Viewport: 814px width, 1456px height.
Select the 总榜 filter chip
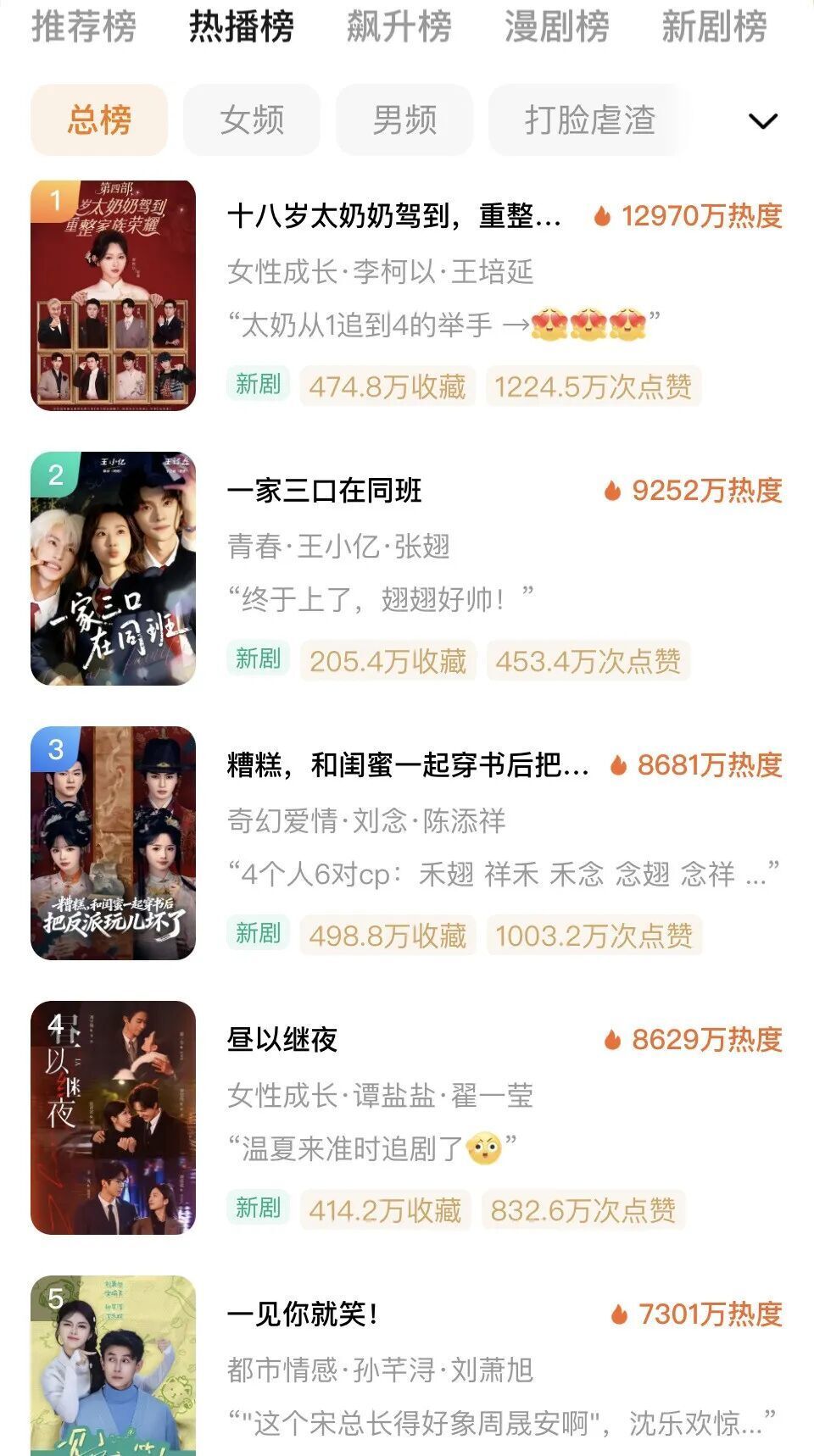[x=99, y=120]
